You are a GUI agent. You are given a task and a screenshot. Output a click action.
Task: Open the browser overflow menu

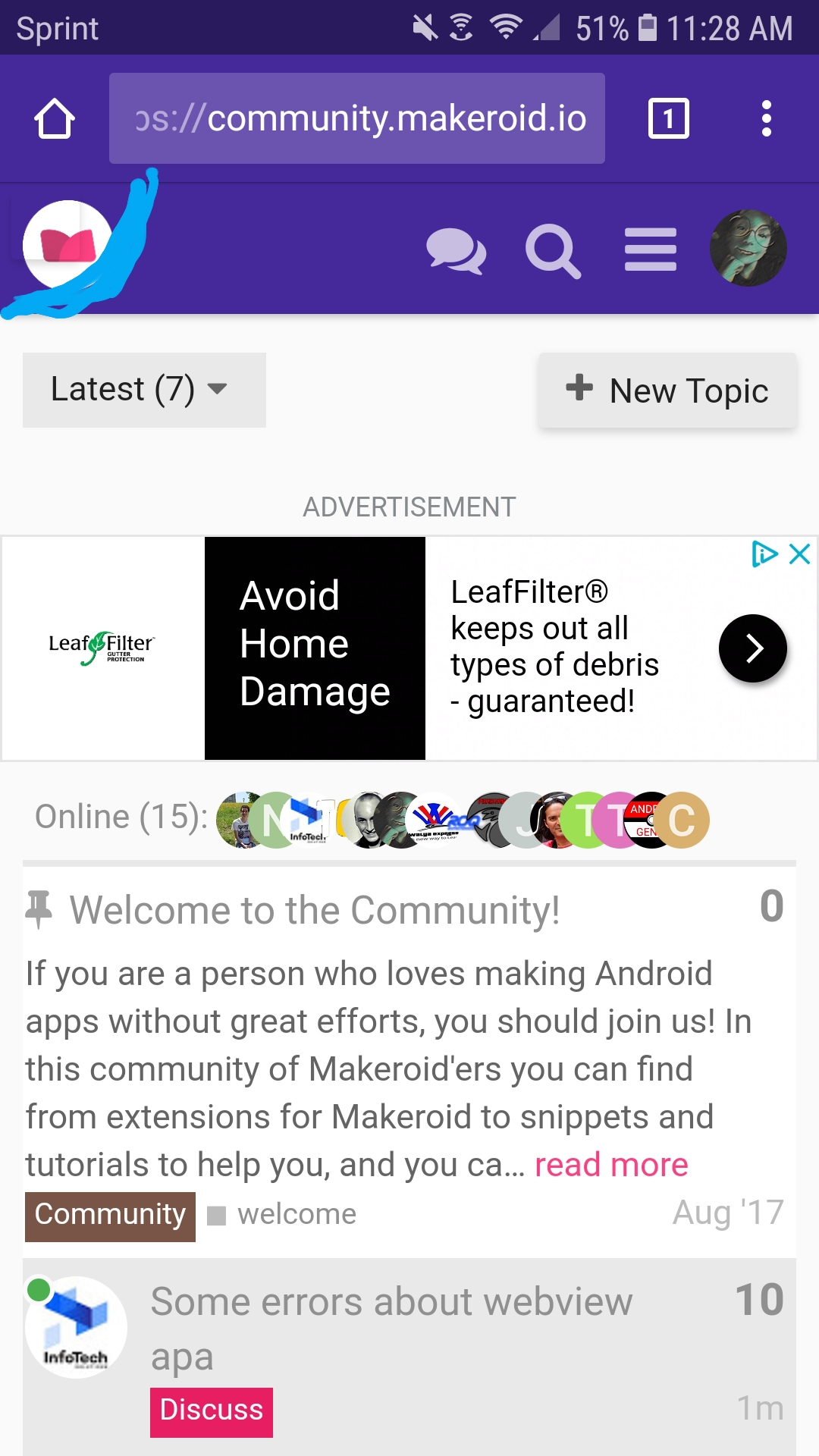pos(766,119)
